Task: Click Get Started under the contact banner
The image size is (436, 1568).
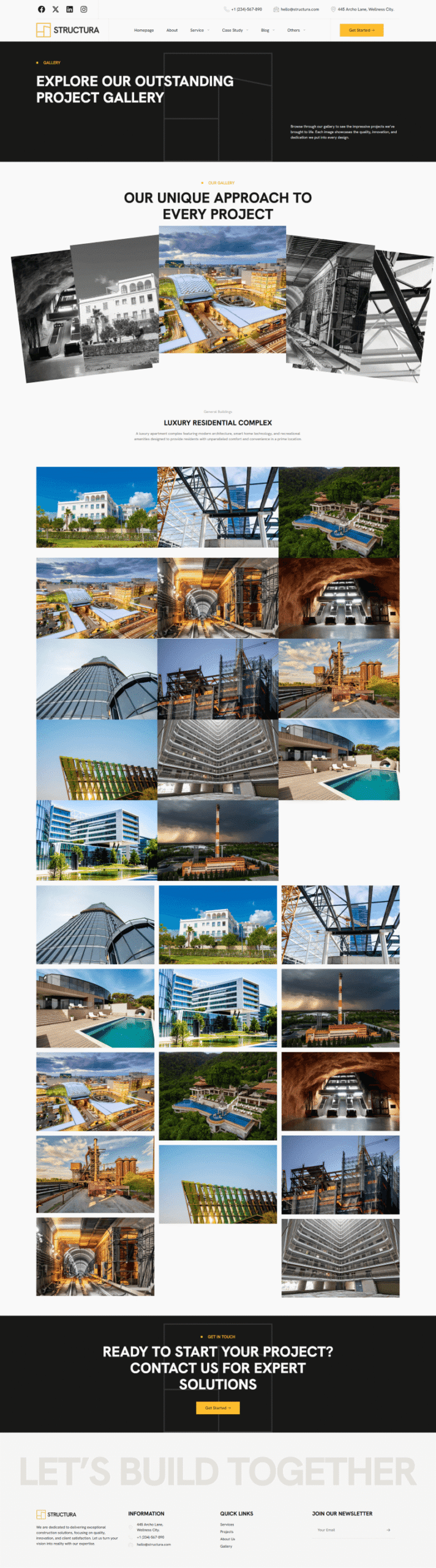Action: point(218,1408)
